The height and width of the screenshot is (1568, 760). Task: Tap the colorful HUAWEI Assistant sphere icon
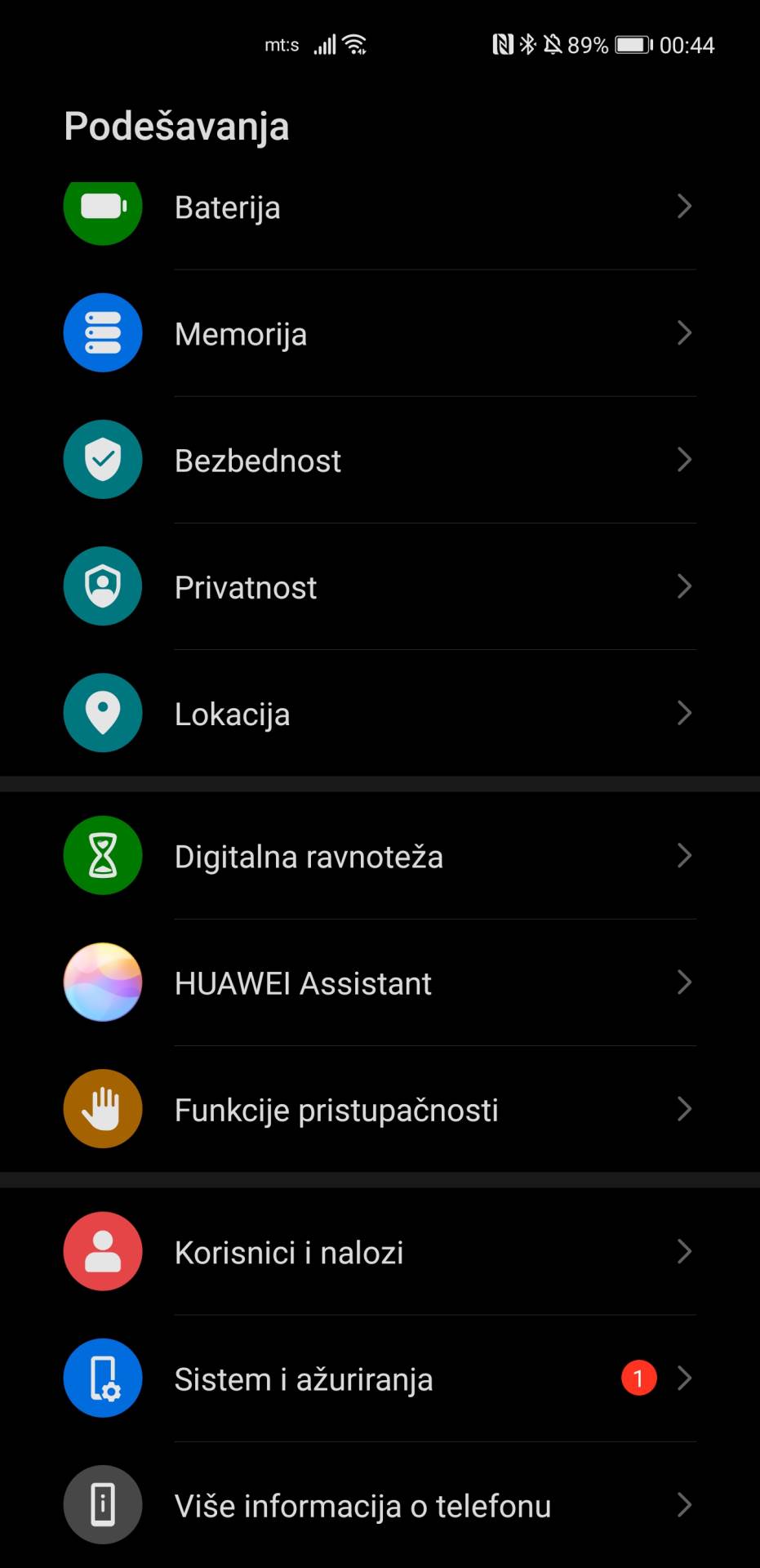point(103,982)
